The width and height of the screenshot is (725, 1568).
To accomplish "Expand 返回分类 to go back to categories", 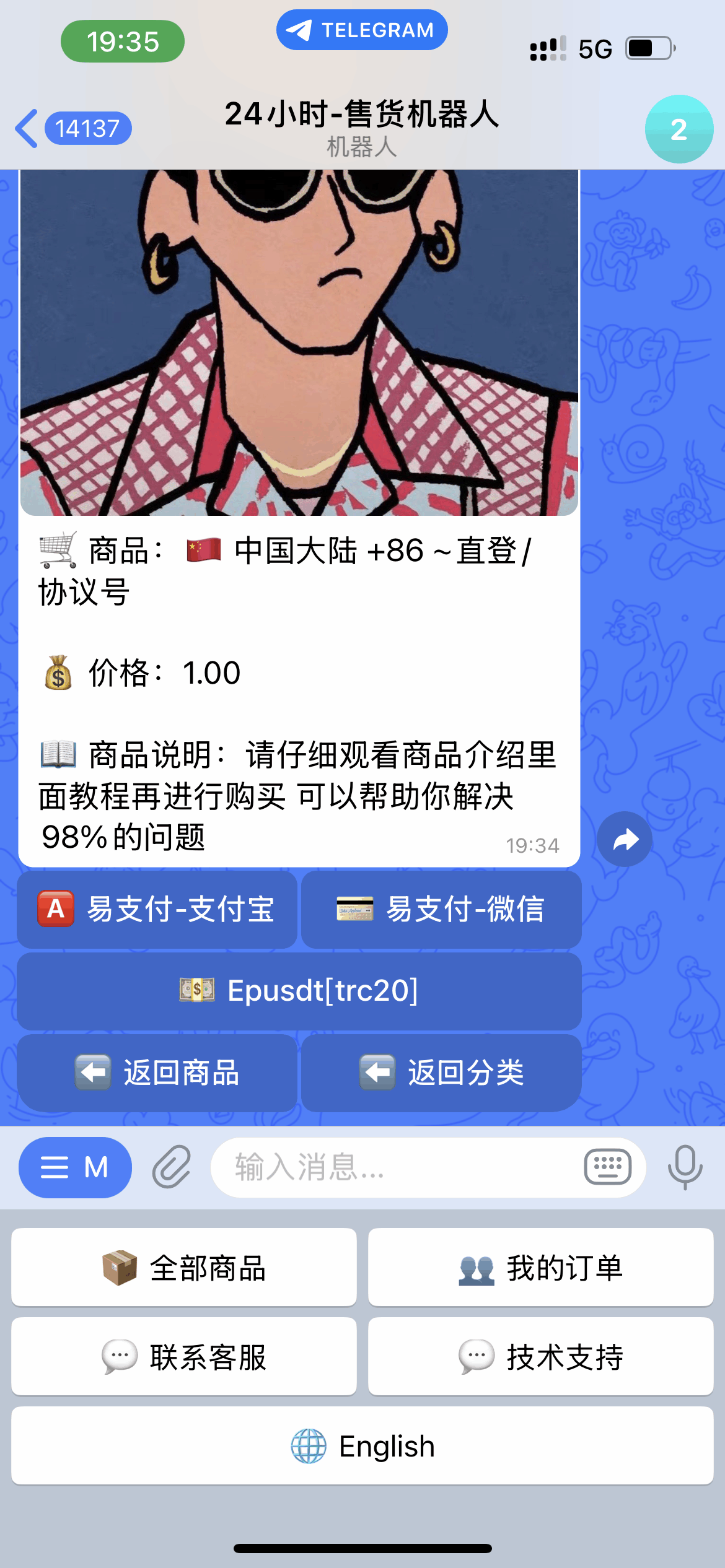I will [x=441, y=1073].
